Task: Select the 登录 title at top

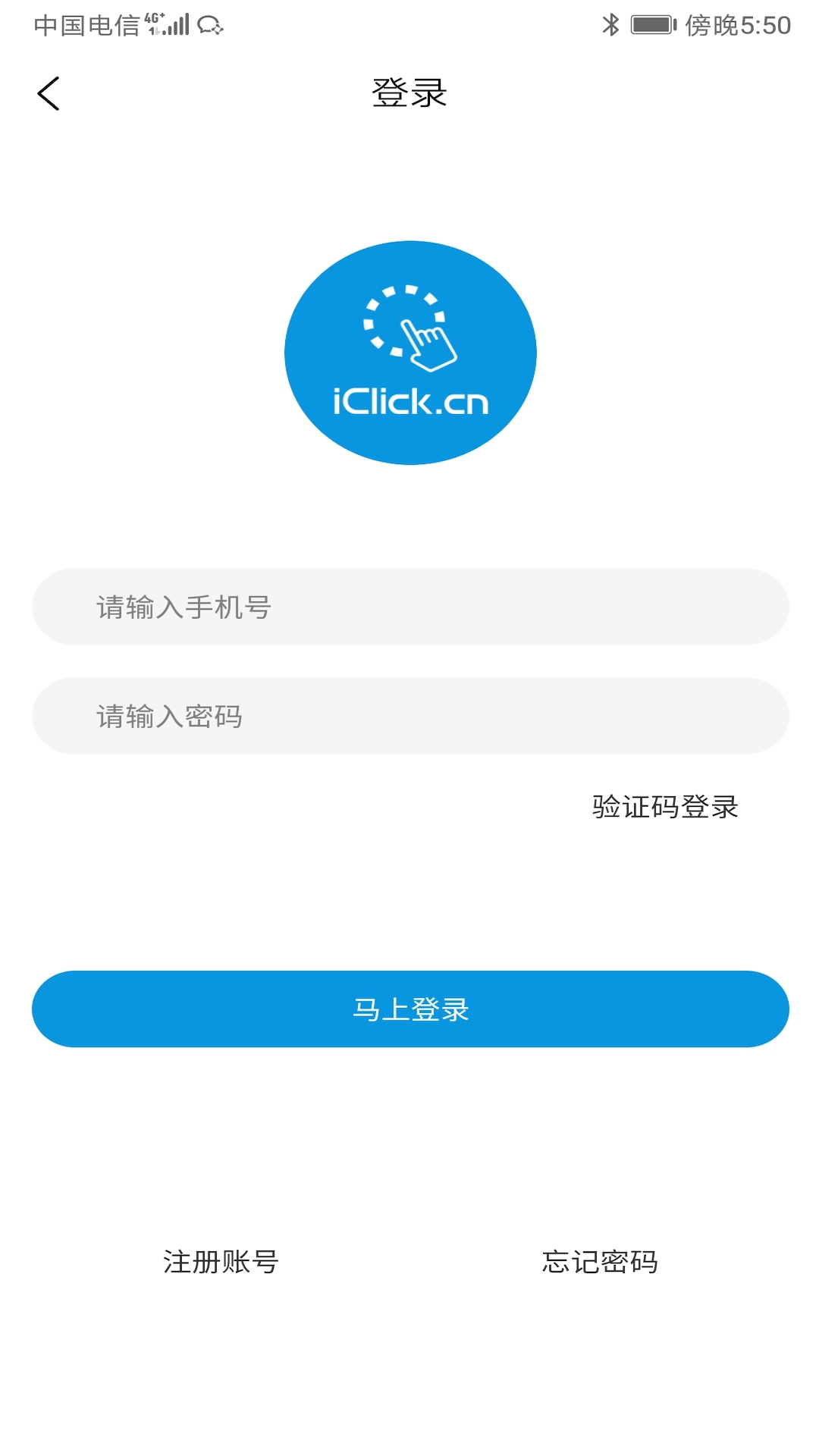Action: pyautogui.click(x=409, y=93)
